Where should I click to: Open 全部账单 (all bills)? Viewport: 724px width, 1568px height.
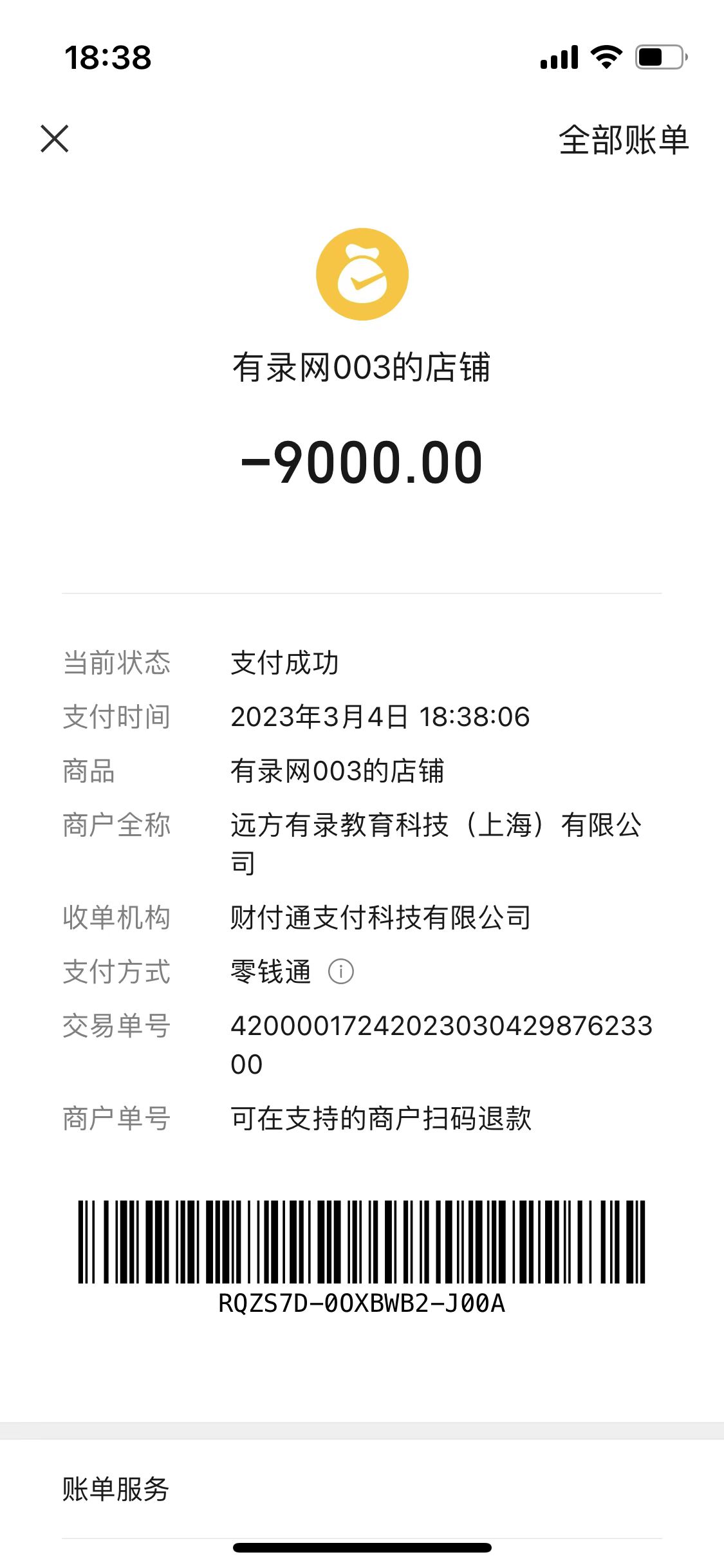[x=623, y=140]
